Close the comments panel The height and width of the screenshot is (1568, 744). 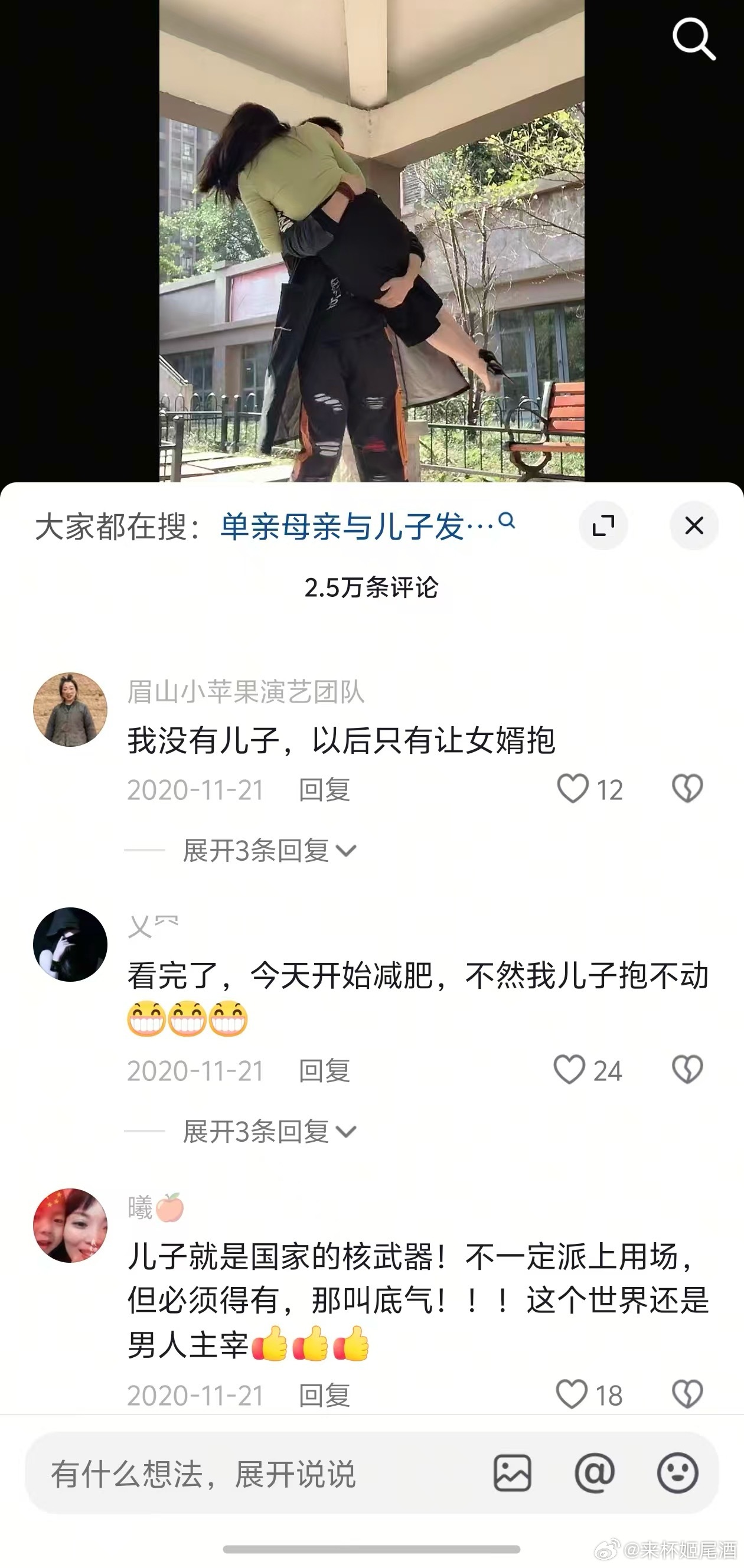click(694, 525)
